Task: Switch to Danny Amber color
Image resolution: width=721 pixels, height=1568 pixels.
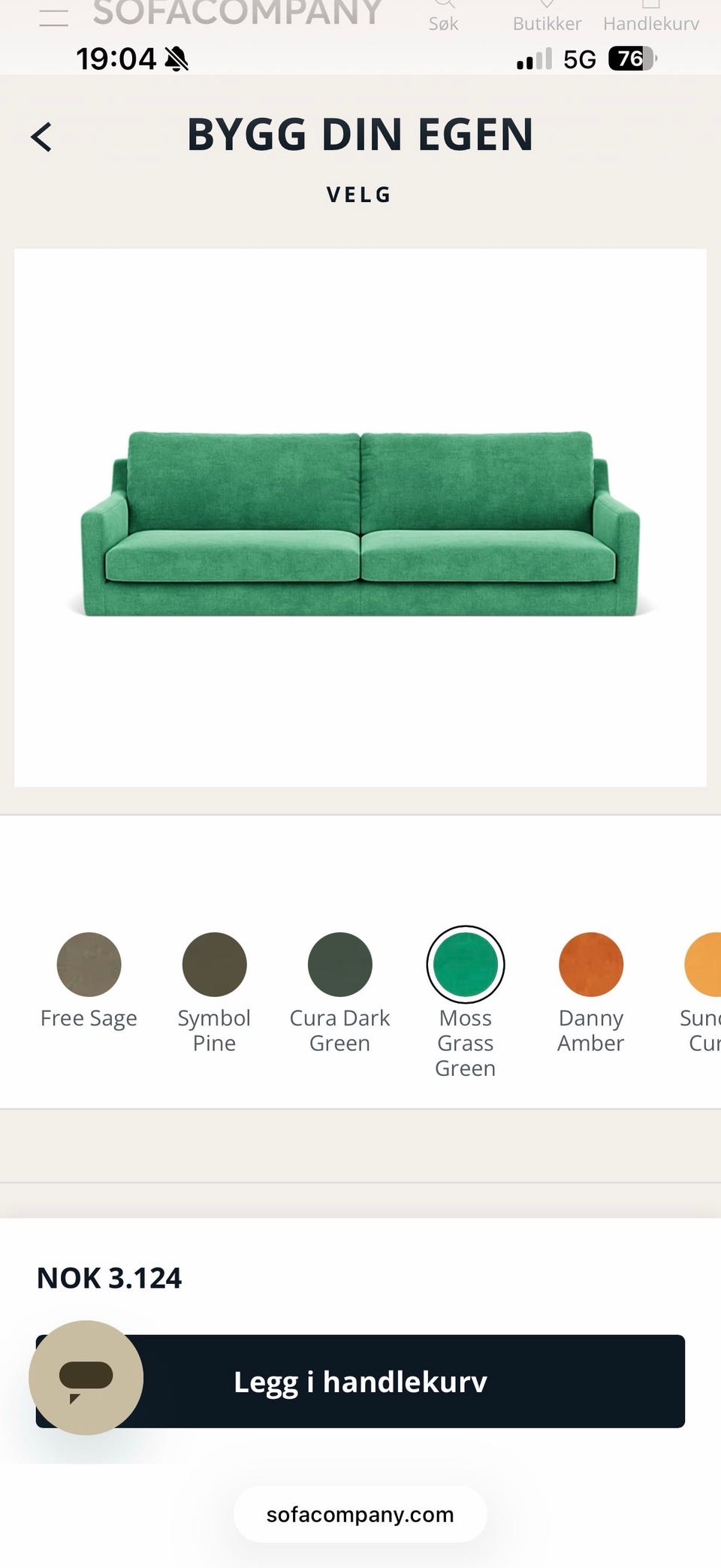Action: 591,965
